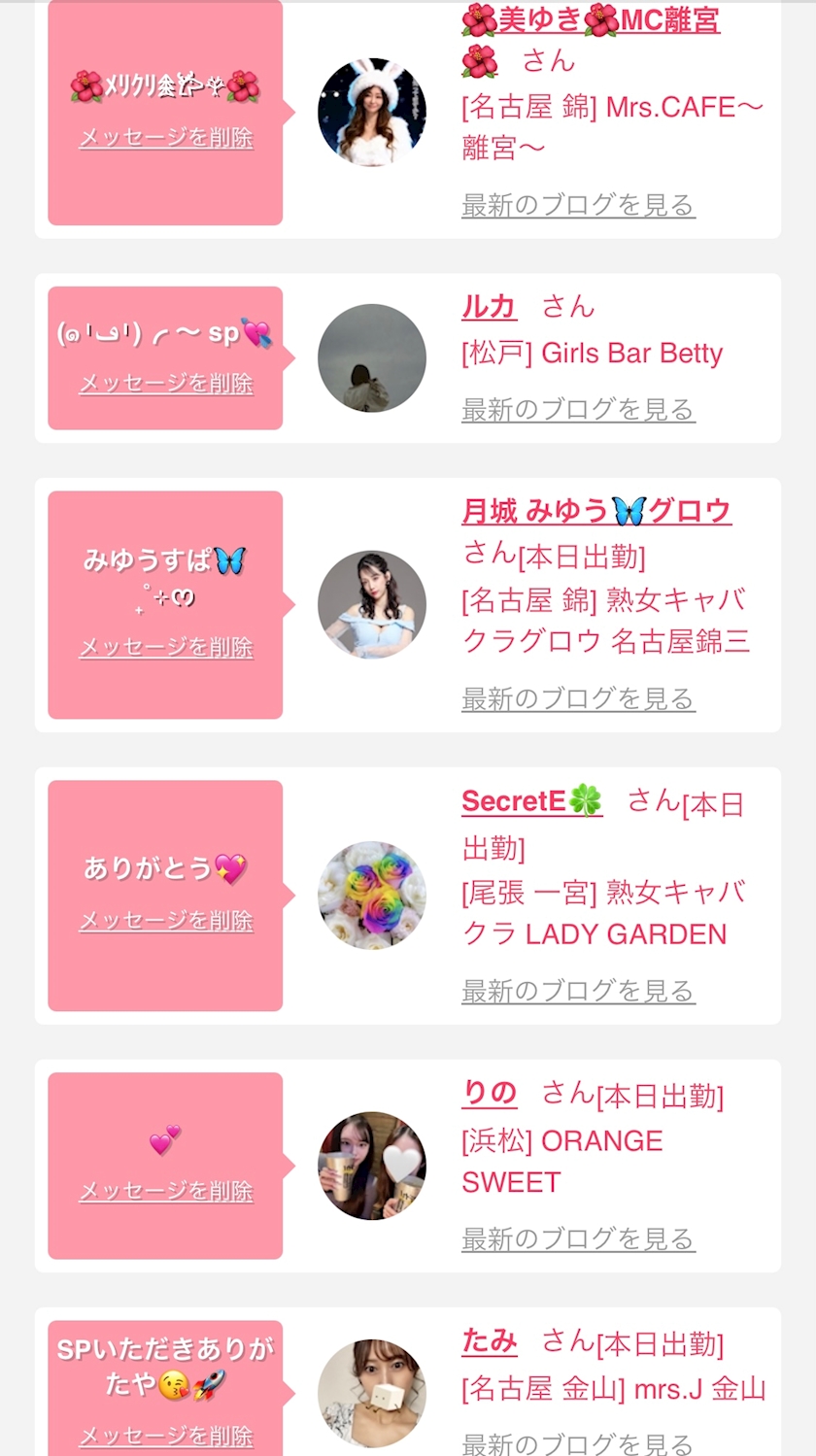View 美ゆき's latest blog
The image size is (816, 1456).
tap(578, 205)
